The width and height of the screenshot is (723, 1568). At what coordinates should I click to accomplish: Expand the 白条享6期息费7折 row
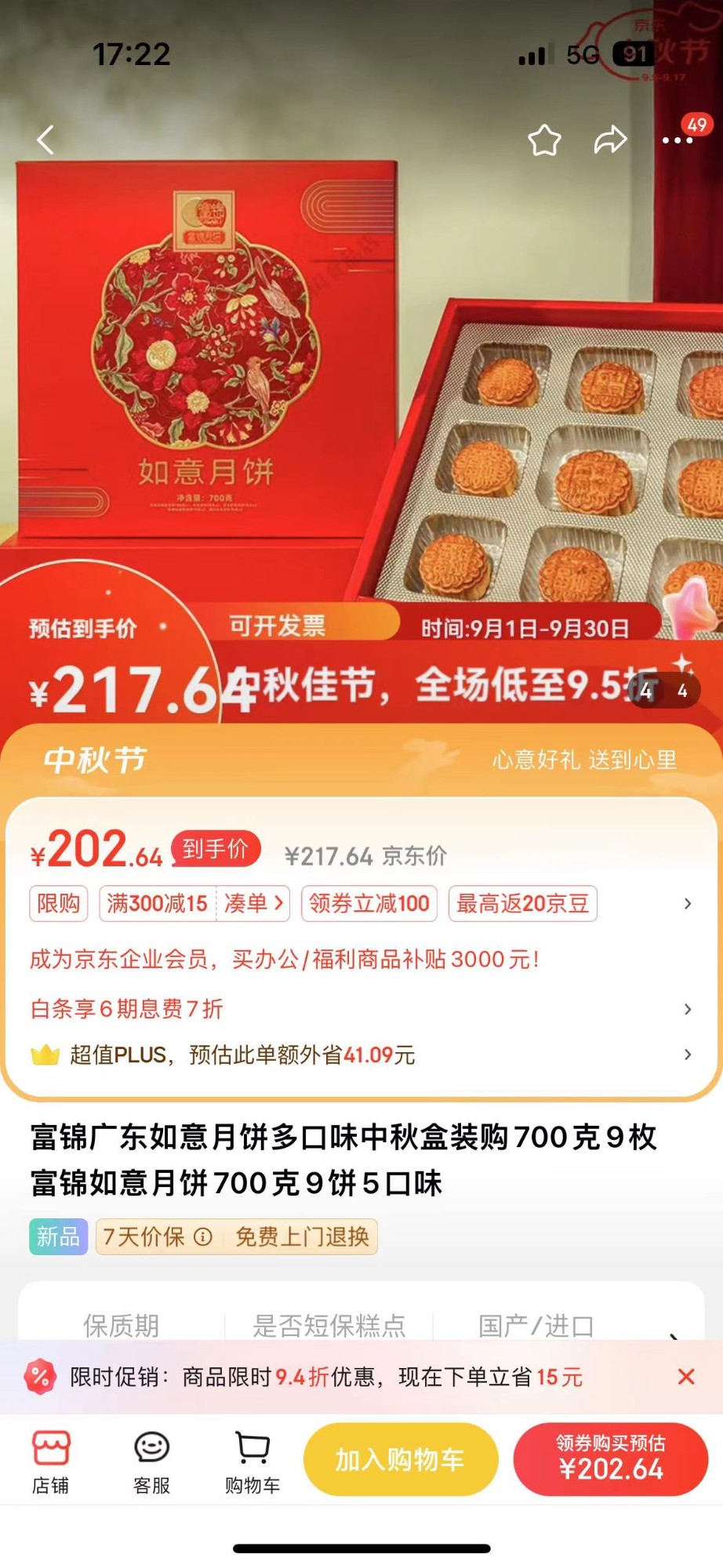(x=361, y=1008)
